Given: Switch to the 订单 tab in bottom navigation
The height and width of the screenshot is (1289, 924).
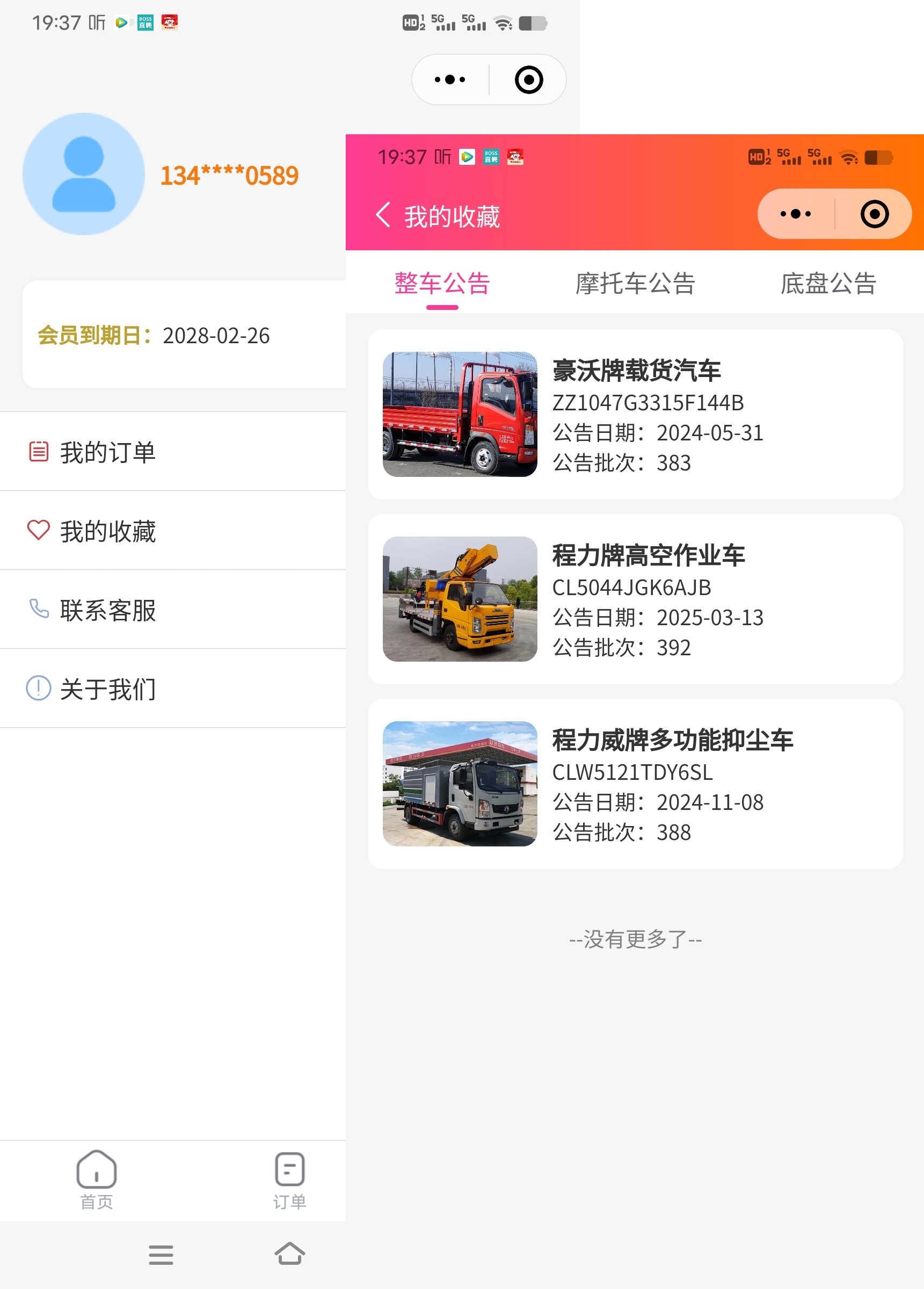Looking at the screenshot, I should click(289, 1180).
